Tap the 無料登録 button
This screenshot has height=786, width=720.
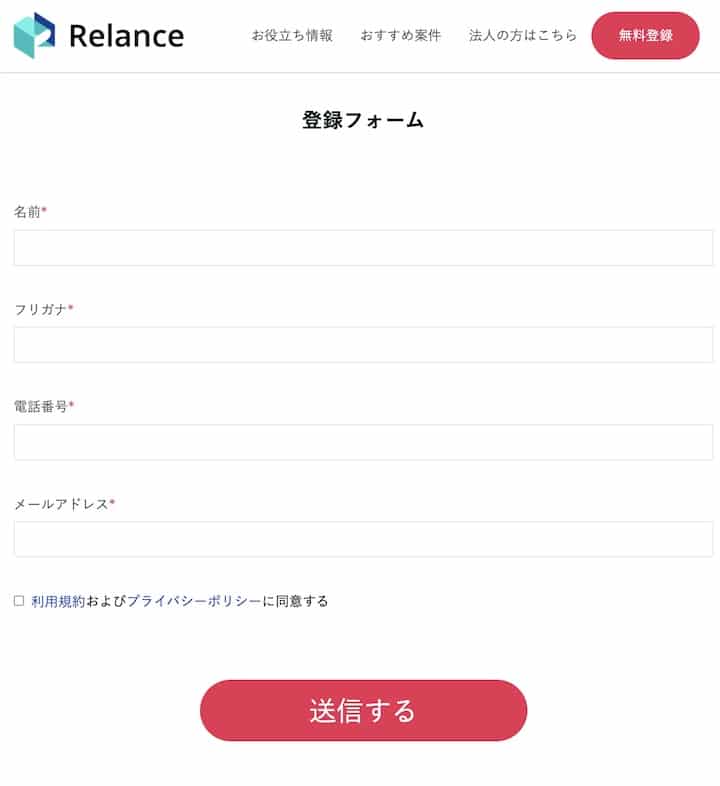(645, 36)
